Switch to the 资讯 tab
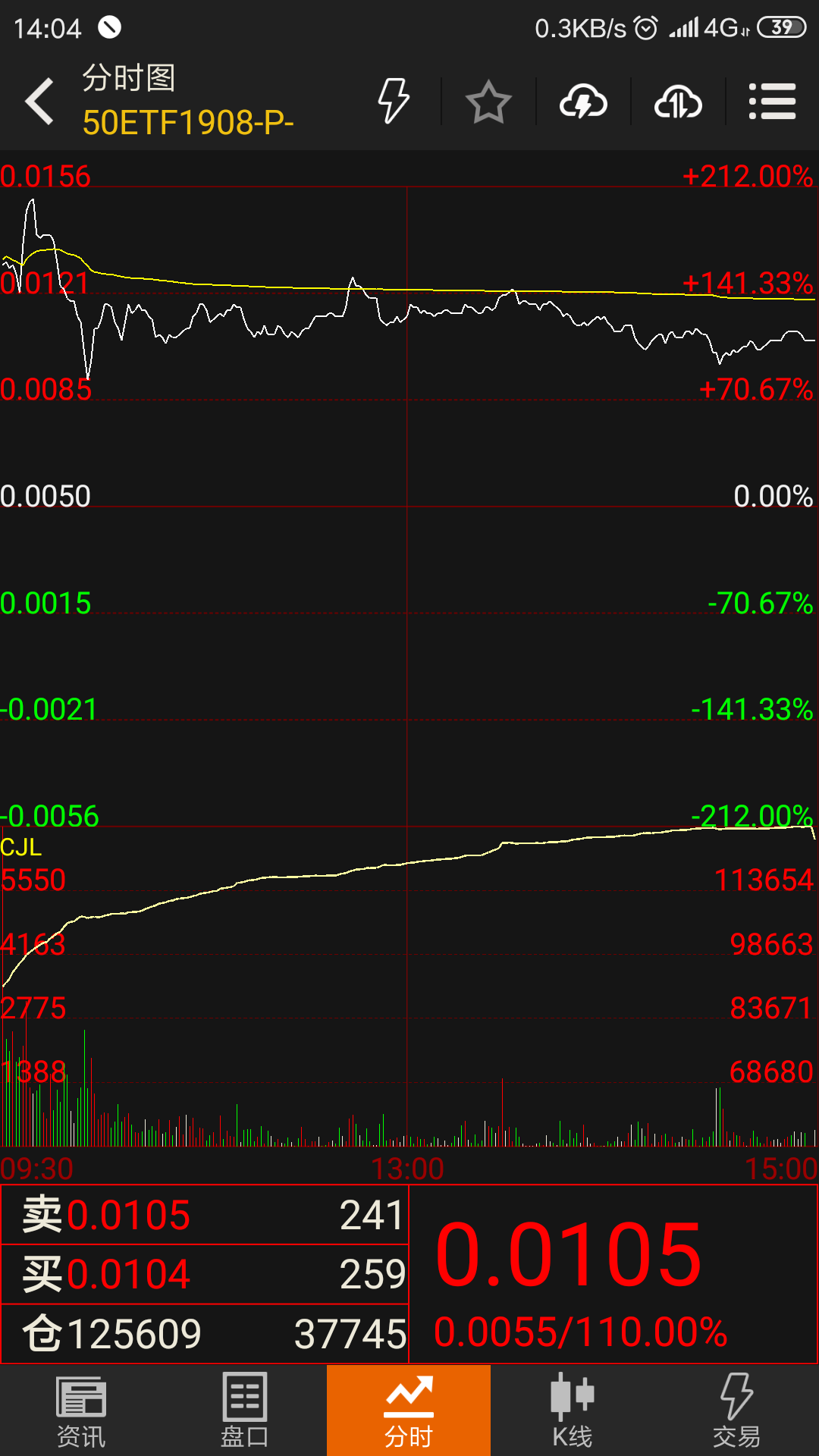The image size is (819, 1456). click(81, 1410)
